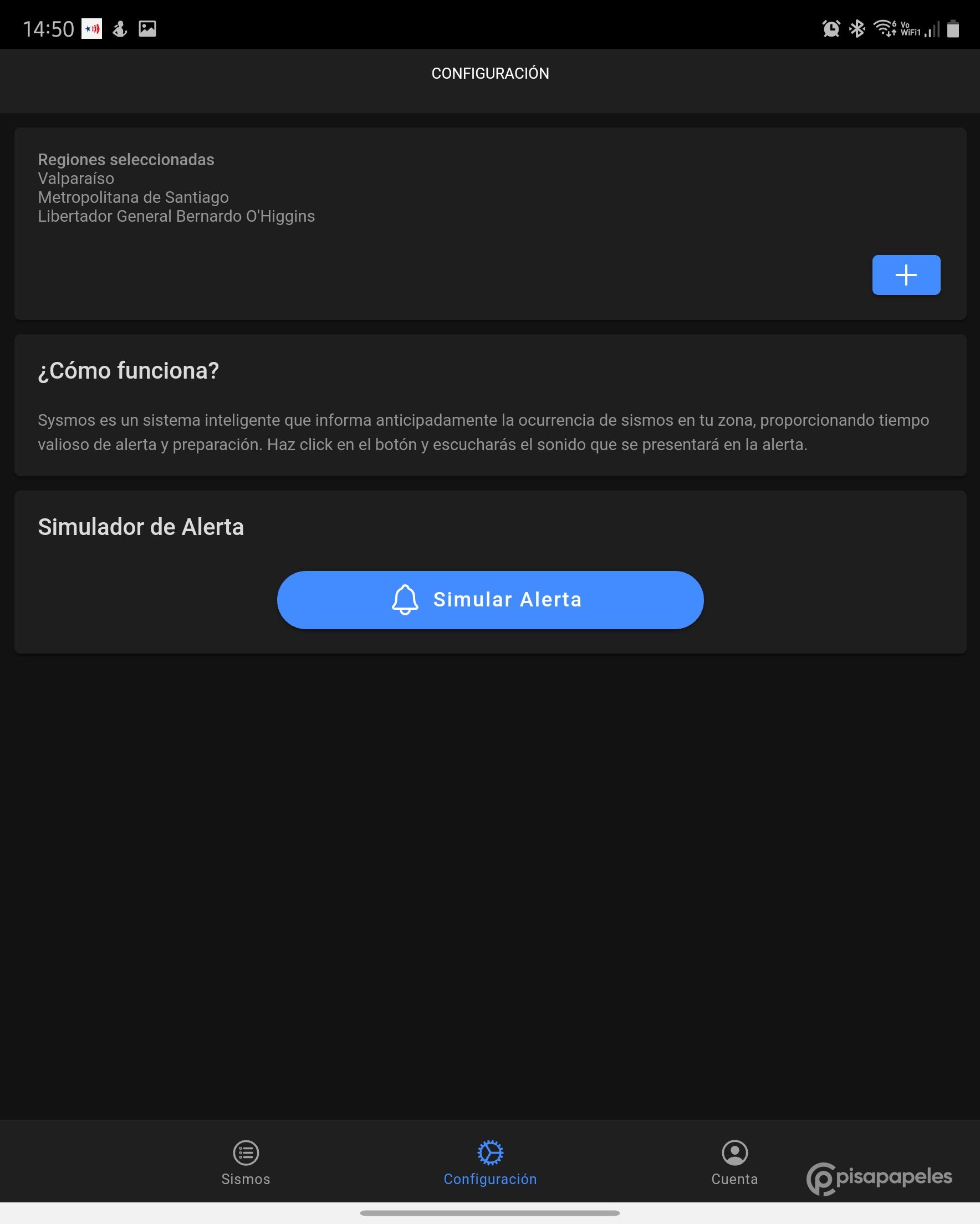Switch to the Sismos tab
The image size is (980, 1224).
[246, 1162]
